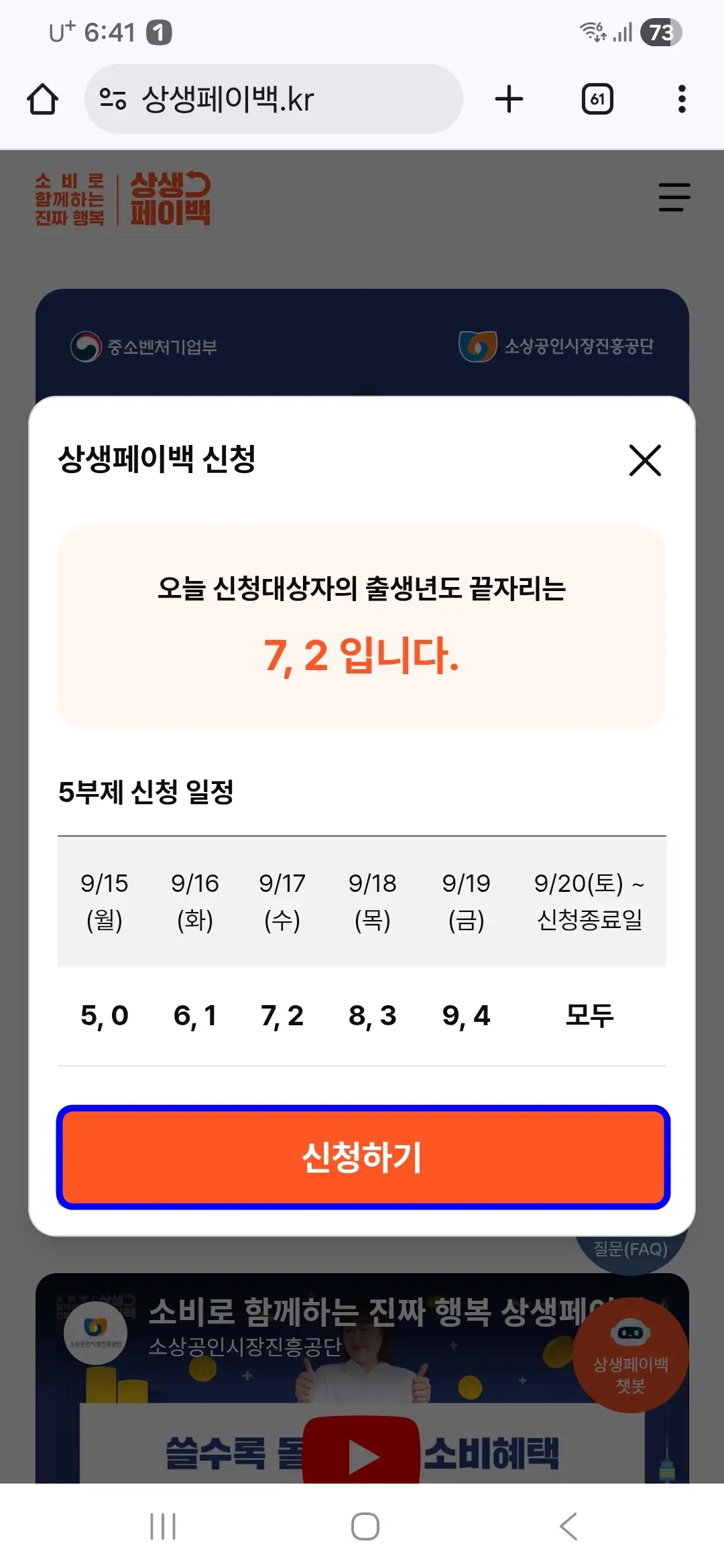Select the 9/17 (수) schedule column

click(283, 901)
